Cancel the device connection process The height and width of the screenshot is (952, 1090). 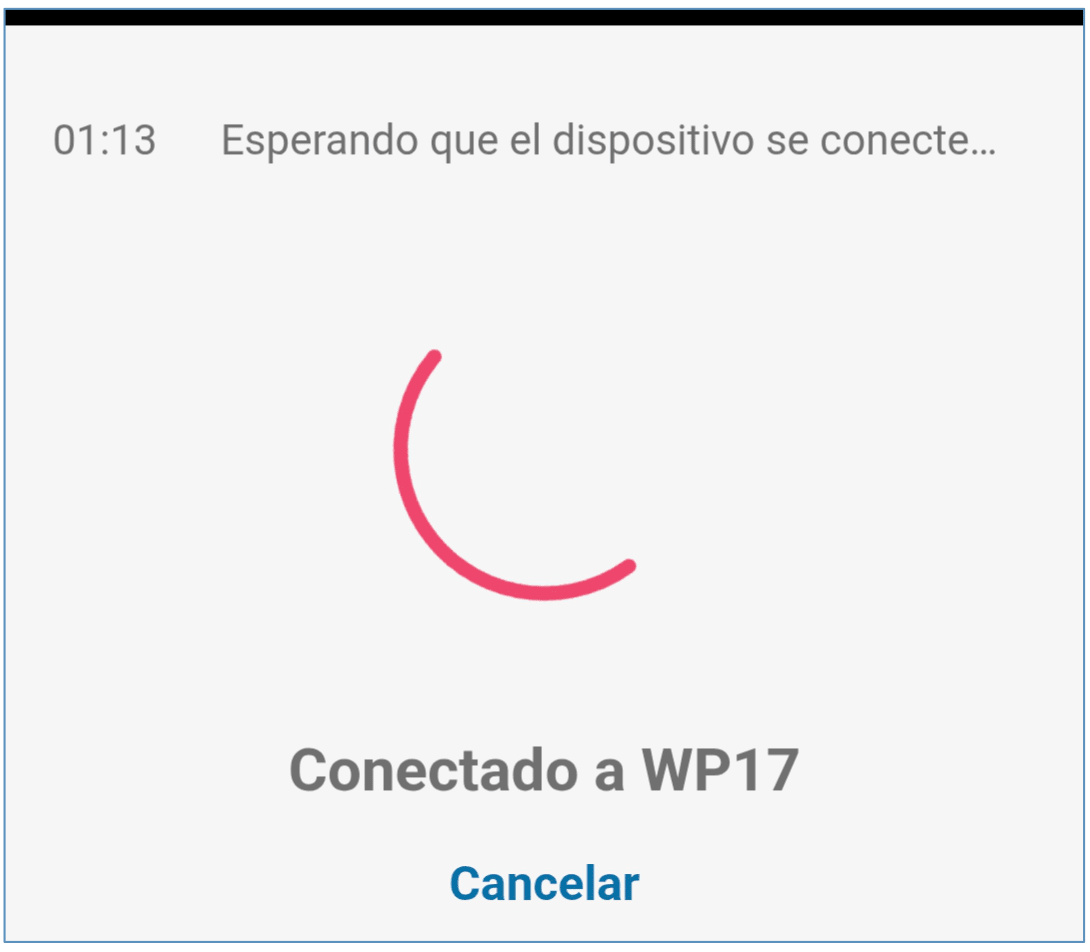click(x=544, y=883)
